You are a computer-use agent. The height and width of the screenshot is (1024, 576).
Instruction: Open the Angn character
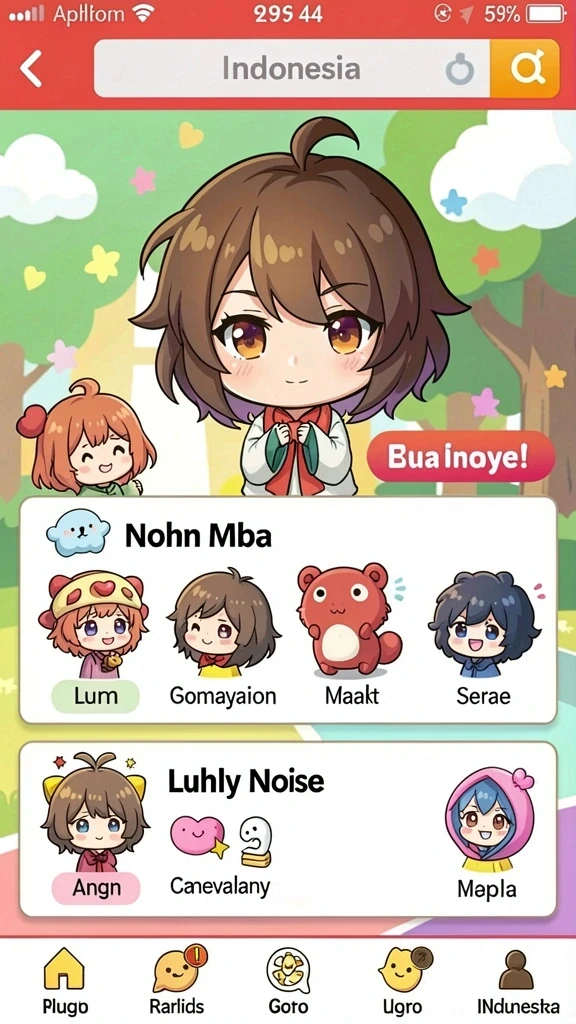click(96, 827)
